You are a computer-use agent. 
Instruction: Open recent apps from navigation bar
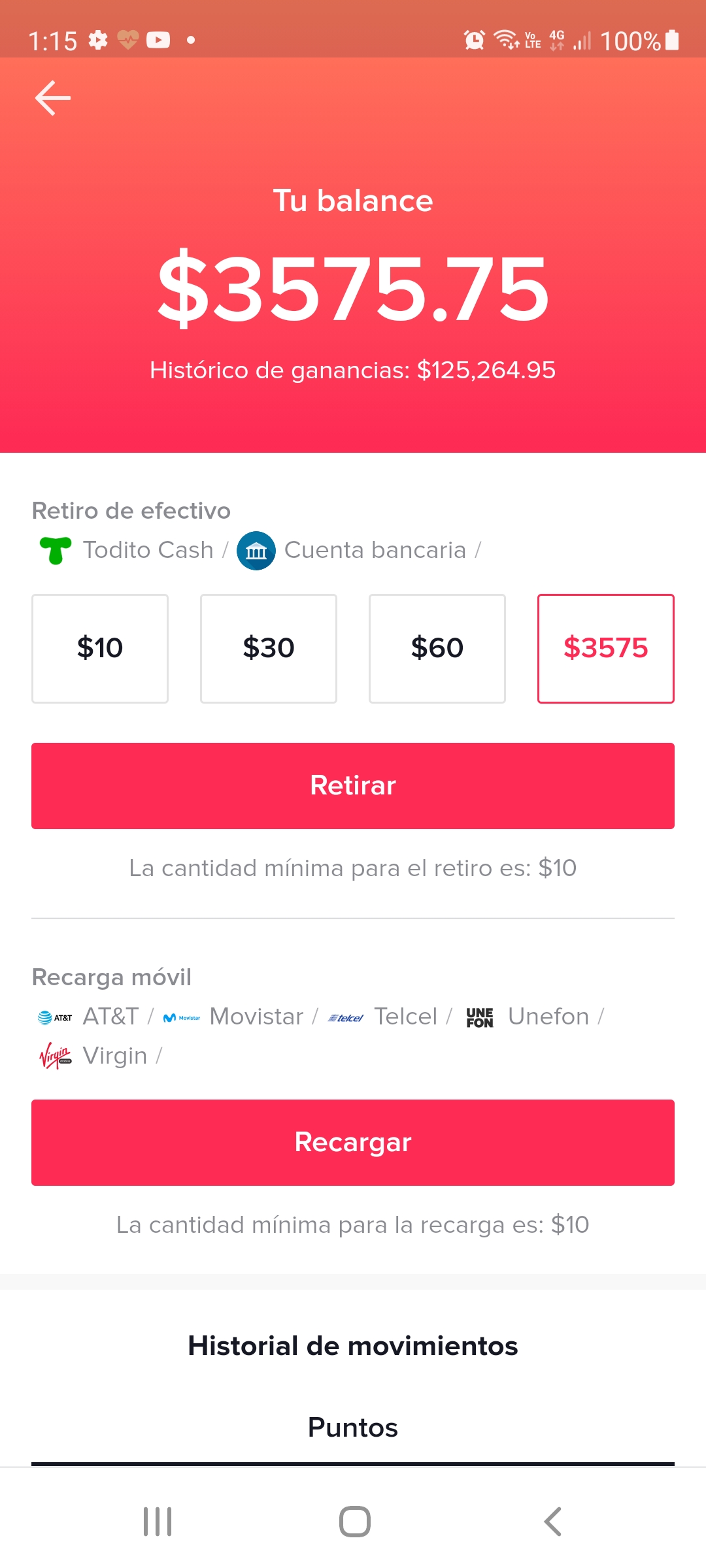(158, 1522)
